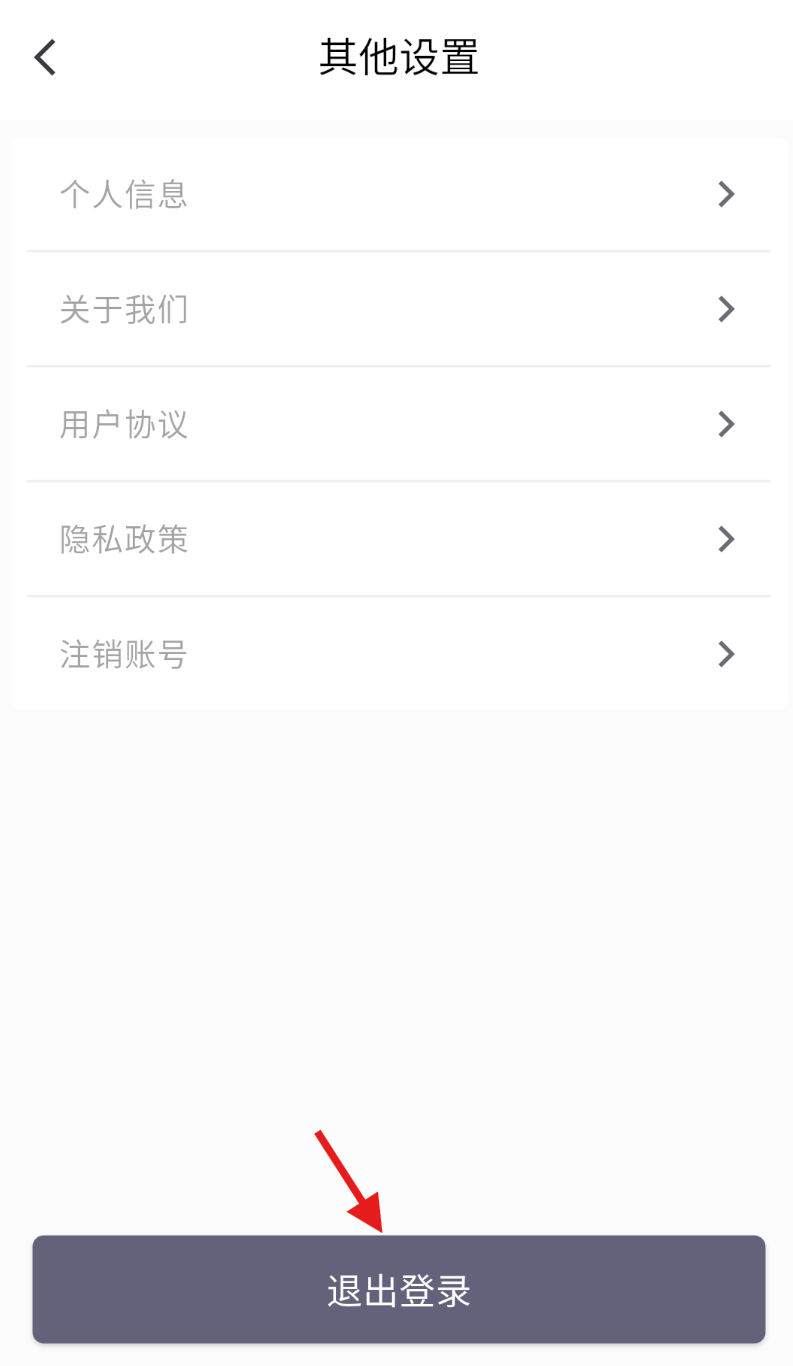Go back from 其他设置 screen
Viewport: 793px width, 1366px height.
pos(45,58)
